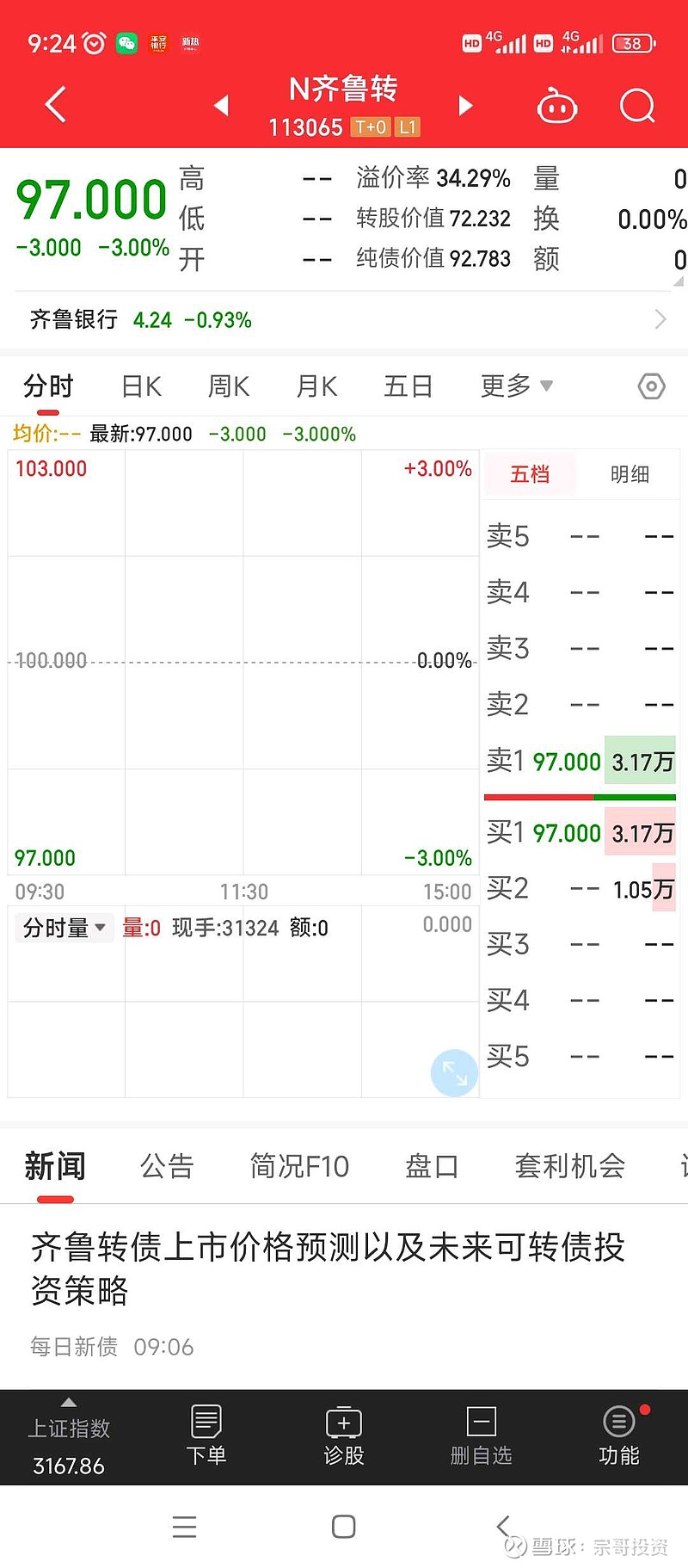The height and width of the screenshot is (1568, 688).
Task: Switch to the 公告 tab
Action: [x=167, y=1166]
